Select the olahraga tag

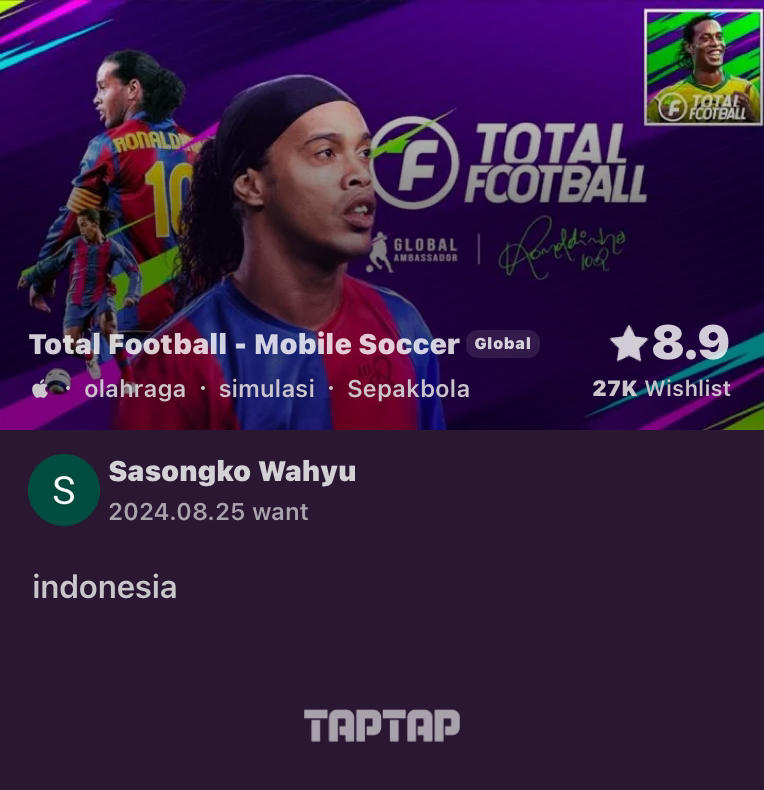click(x=134, y=388)
